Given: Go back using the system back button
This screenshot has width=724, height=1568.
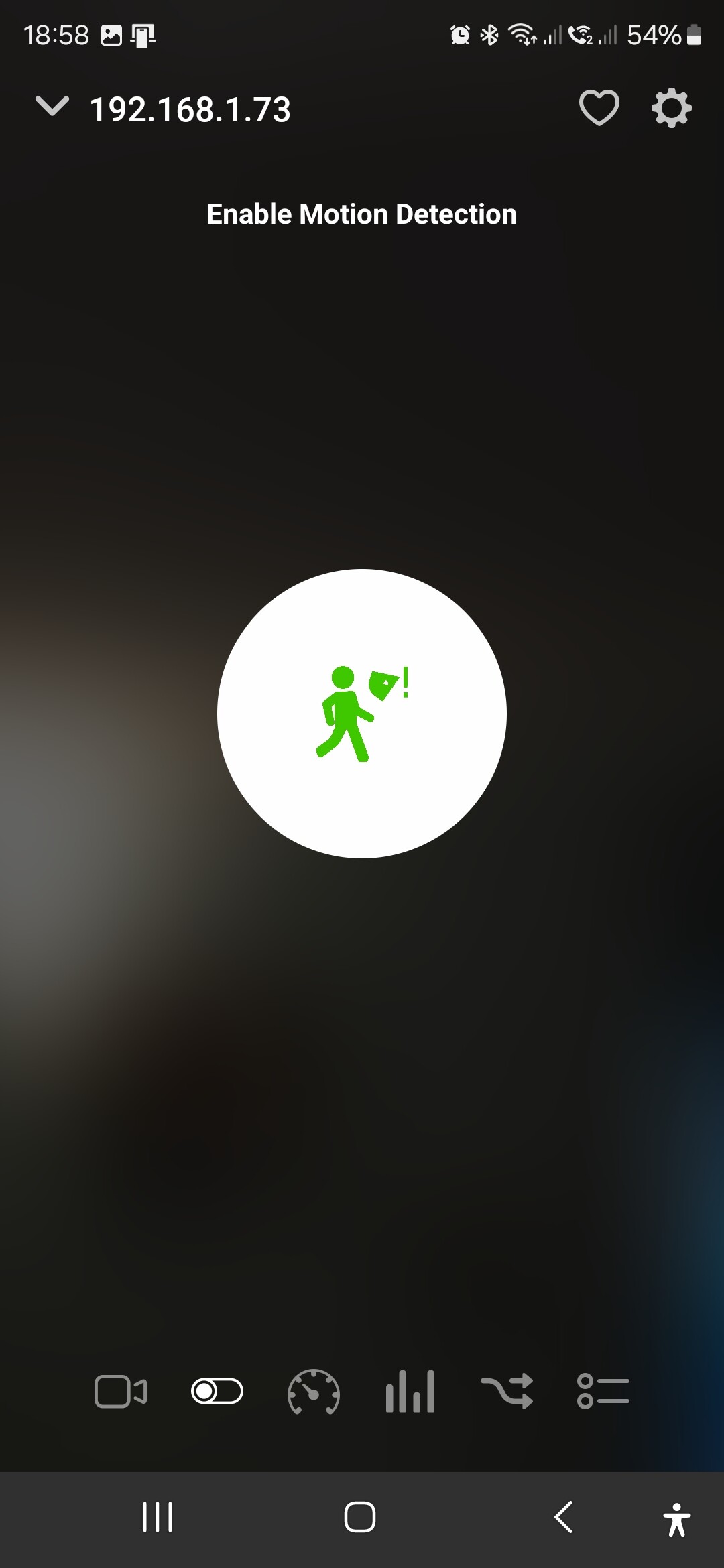Looking at the screenshot, I should [x=564, y=1517].
